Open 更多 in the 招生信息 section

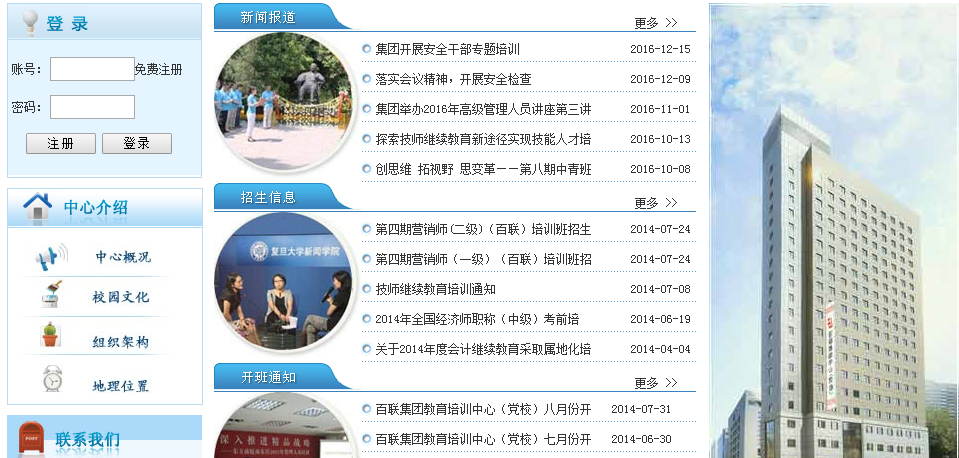pos(655,203)
